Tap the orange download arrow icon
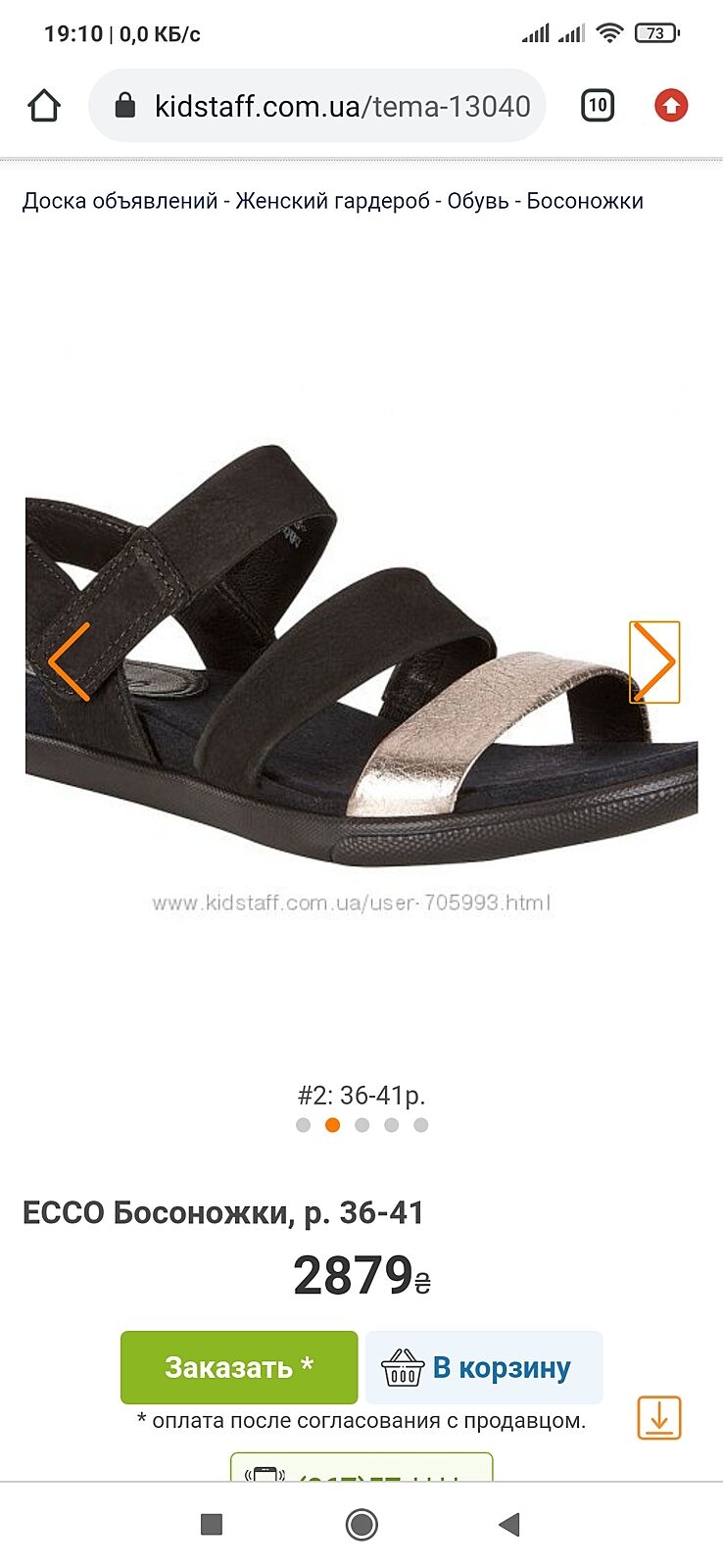The width and height of the screenshot is (723, 1568). (659, 1418)
